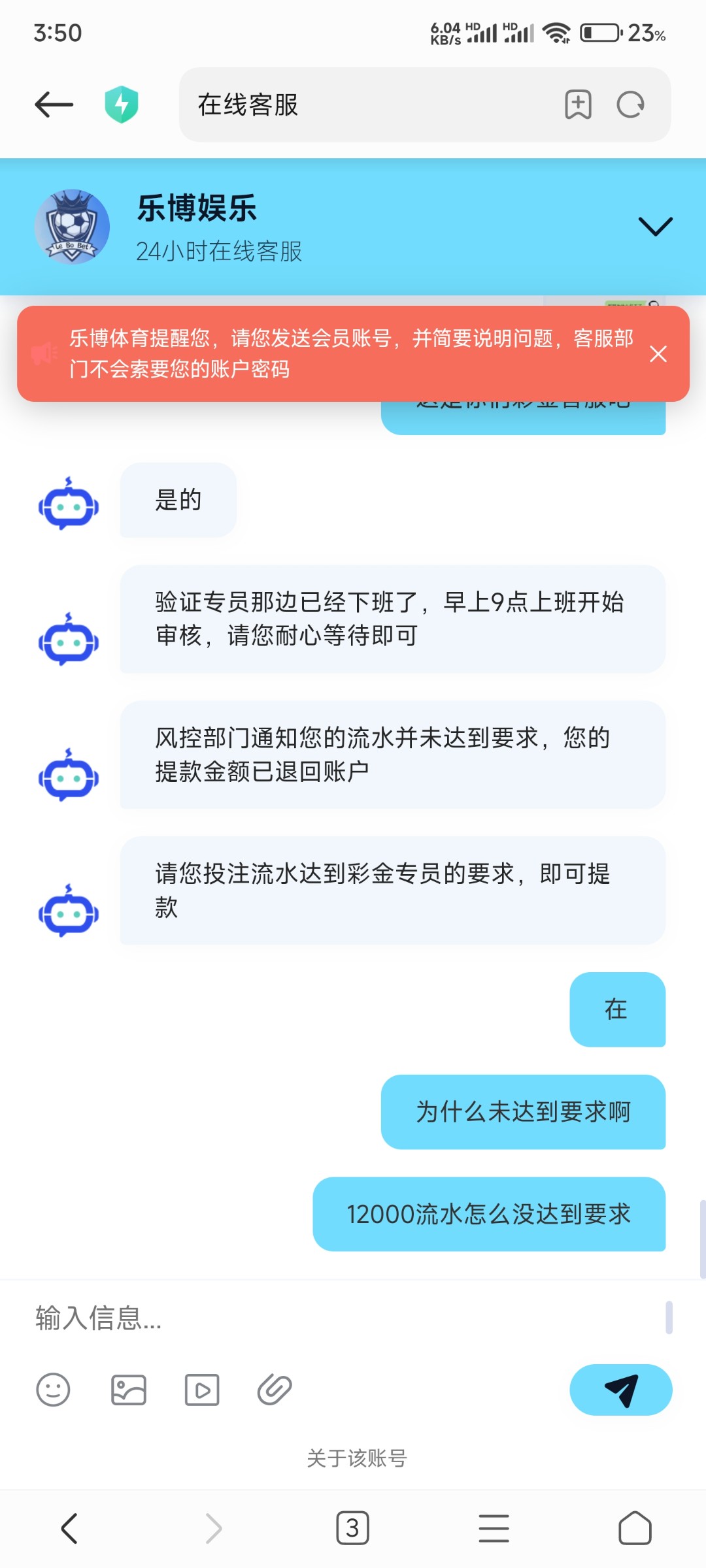The image size is (706, 1568).
Task: Attach a video to the chat
Action: (202, 1390)
